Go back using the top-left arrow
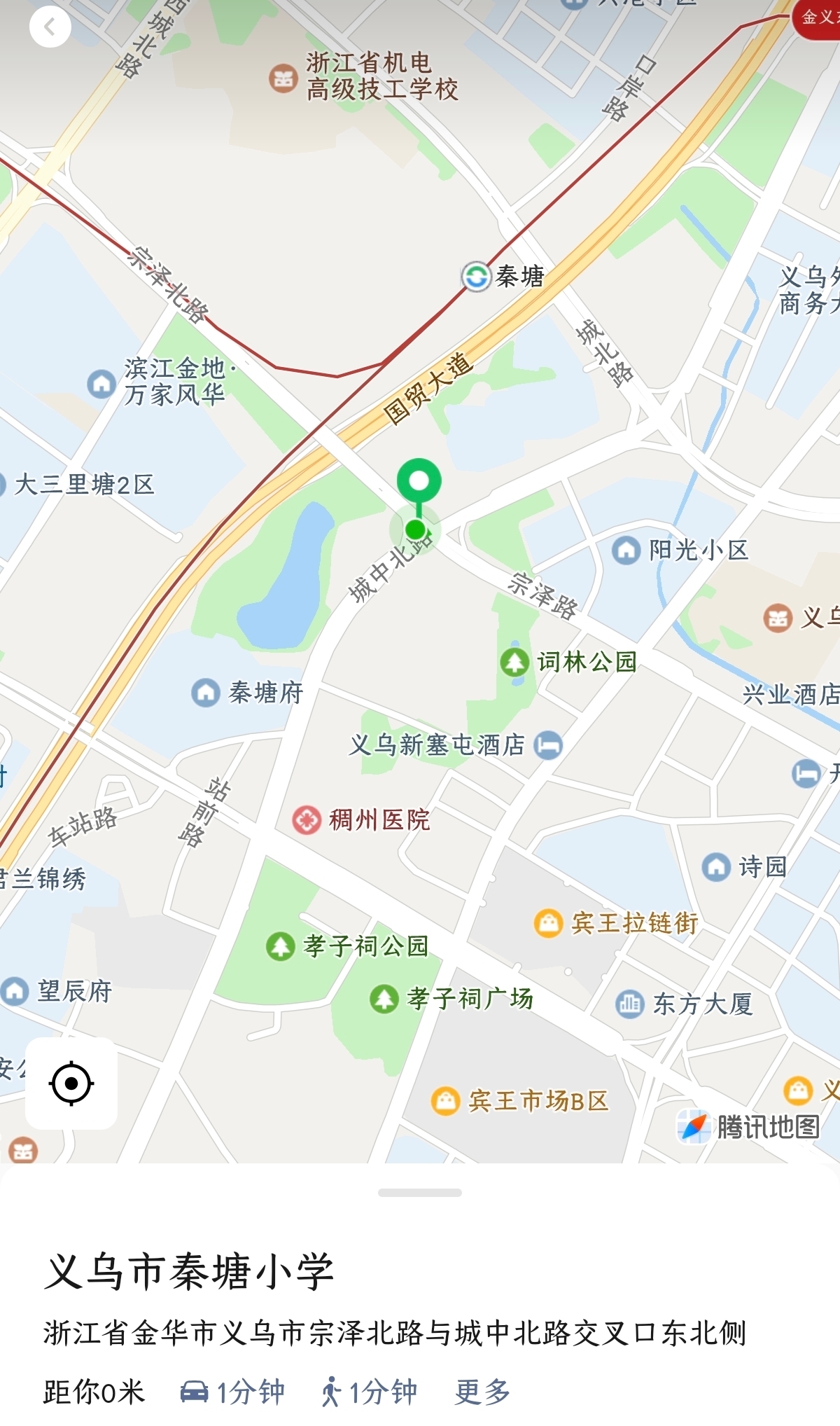This screenshot has width=840, height=1426. pyautogui.click(x=50, y=27)
